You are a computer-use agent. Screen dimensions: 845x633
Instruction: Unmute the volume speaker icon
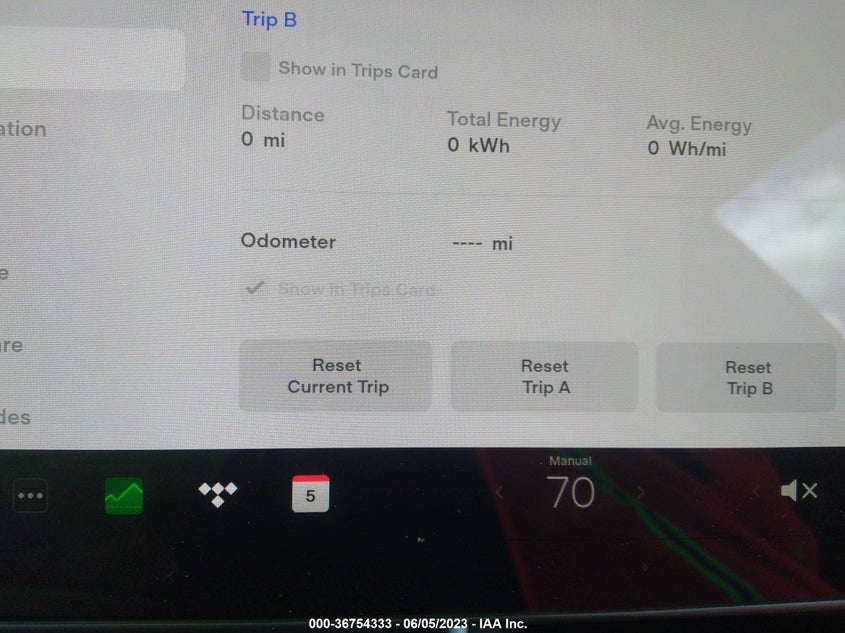[798, 490]
